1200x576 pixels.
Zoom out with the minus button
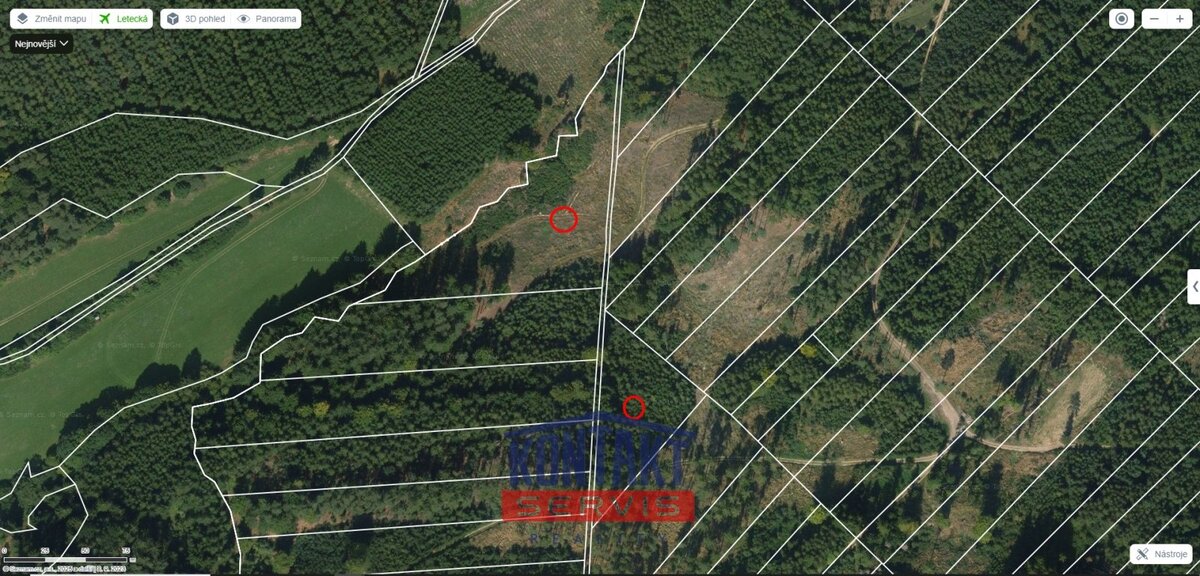coord(1154,19)
